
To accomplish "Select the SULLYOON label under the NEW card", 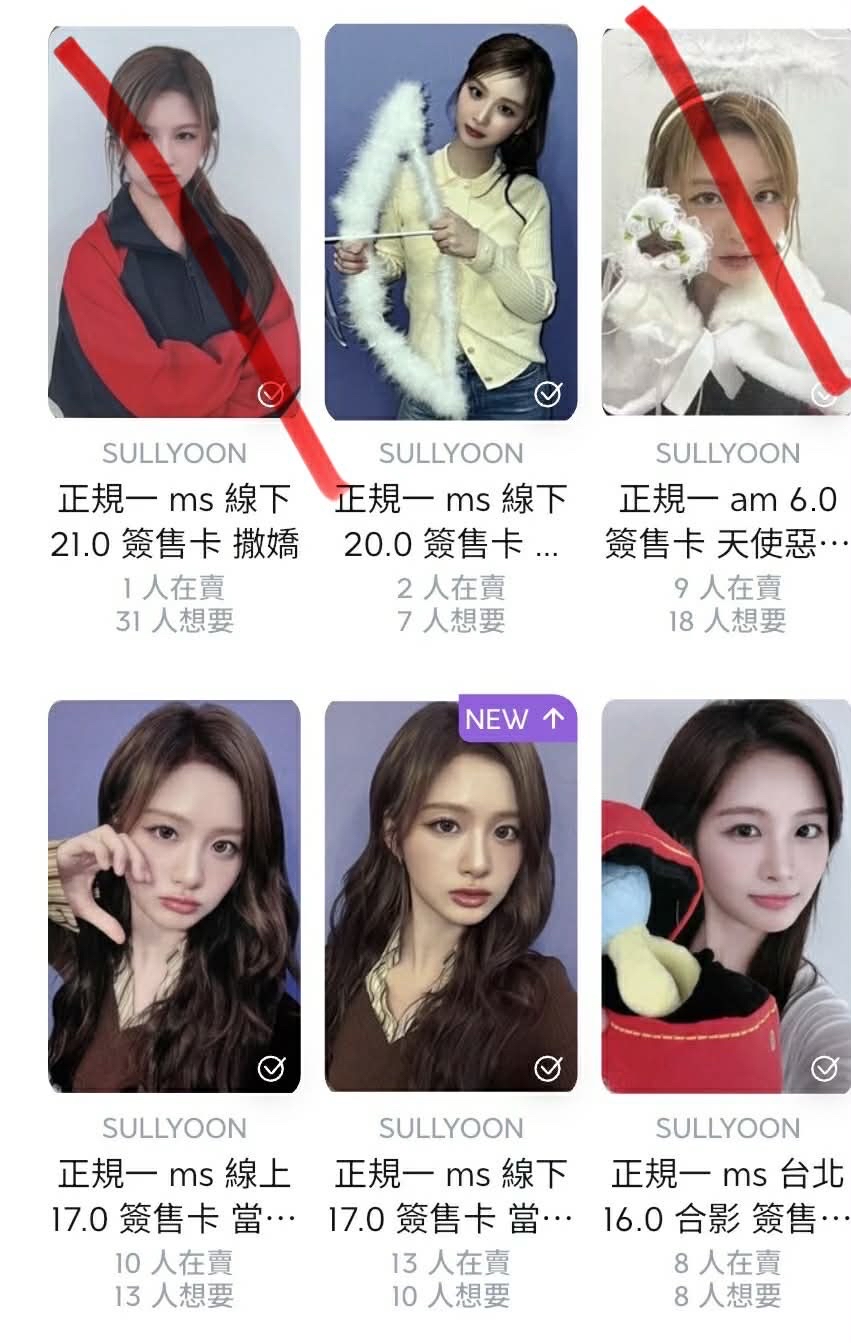I will pyautogui.click(x=452, y=1128).
